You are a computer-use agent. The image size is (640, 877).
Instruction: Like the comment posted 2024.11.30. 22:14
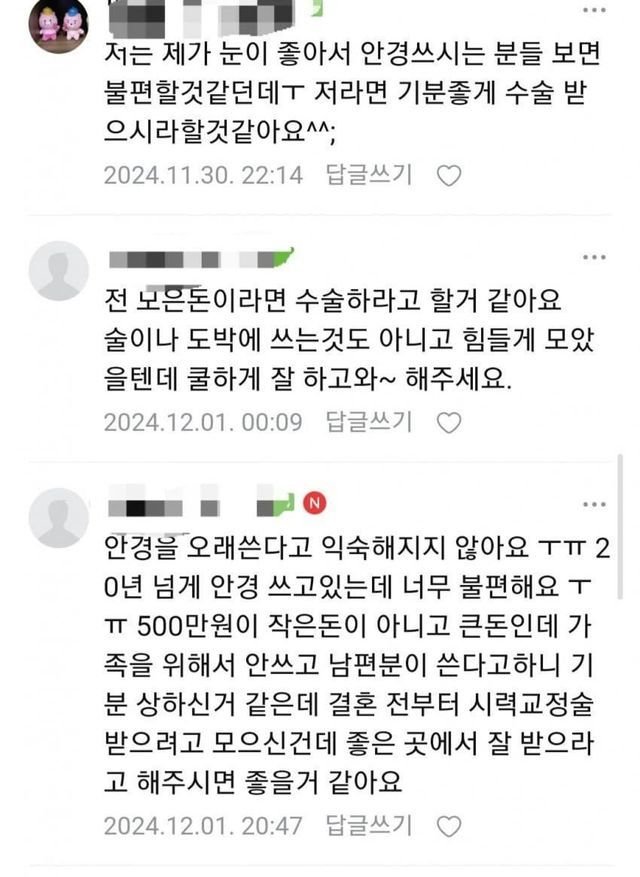450,176
